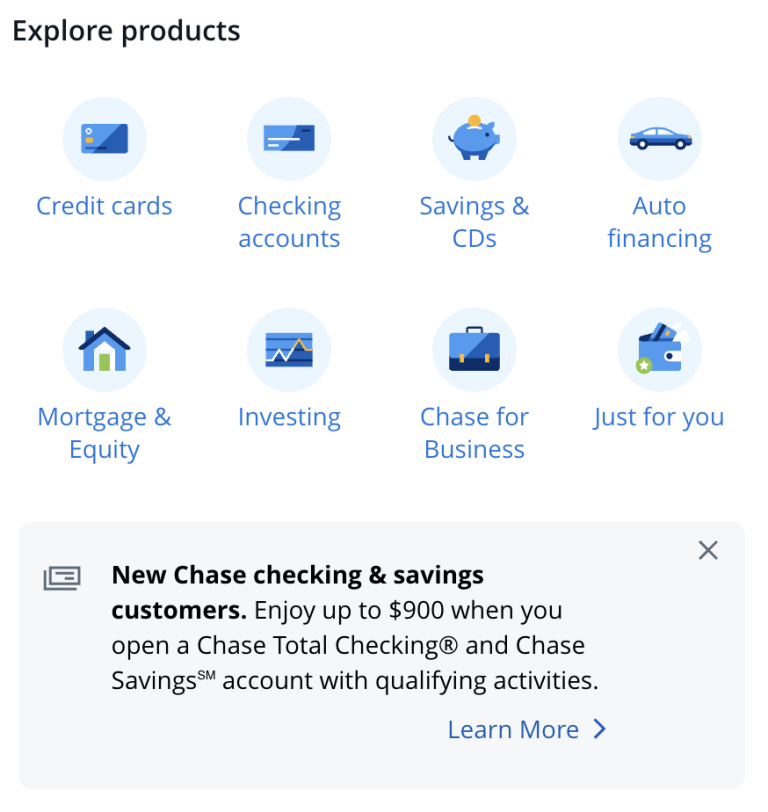The width and height of the screenshot is (768, 812).
Task: Open the Credit cards product
Action: (x=104, y=160)
